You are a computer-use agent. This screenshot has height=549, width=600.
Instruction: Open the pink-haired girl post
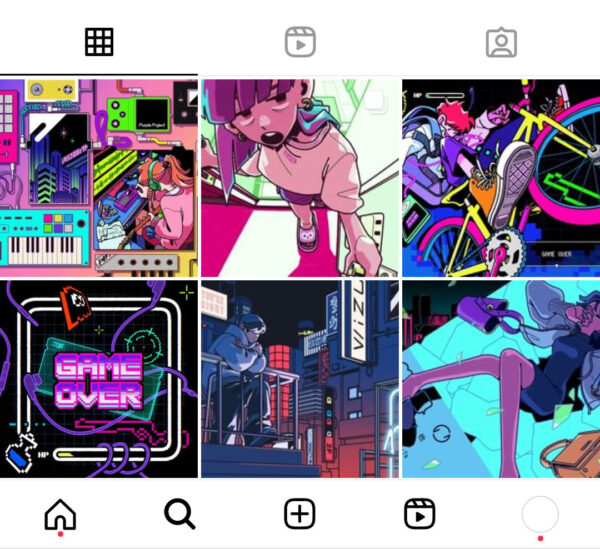click(x=300, y=178)
